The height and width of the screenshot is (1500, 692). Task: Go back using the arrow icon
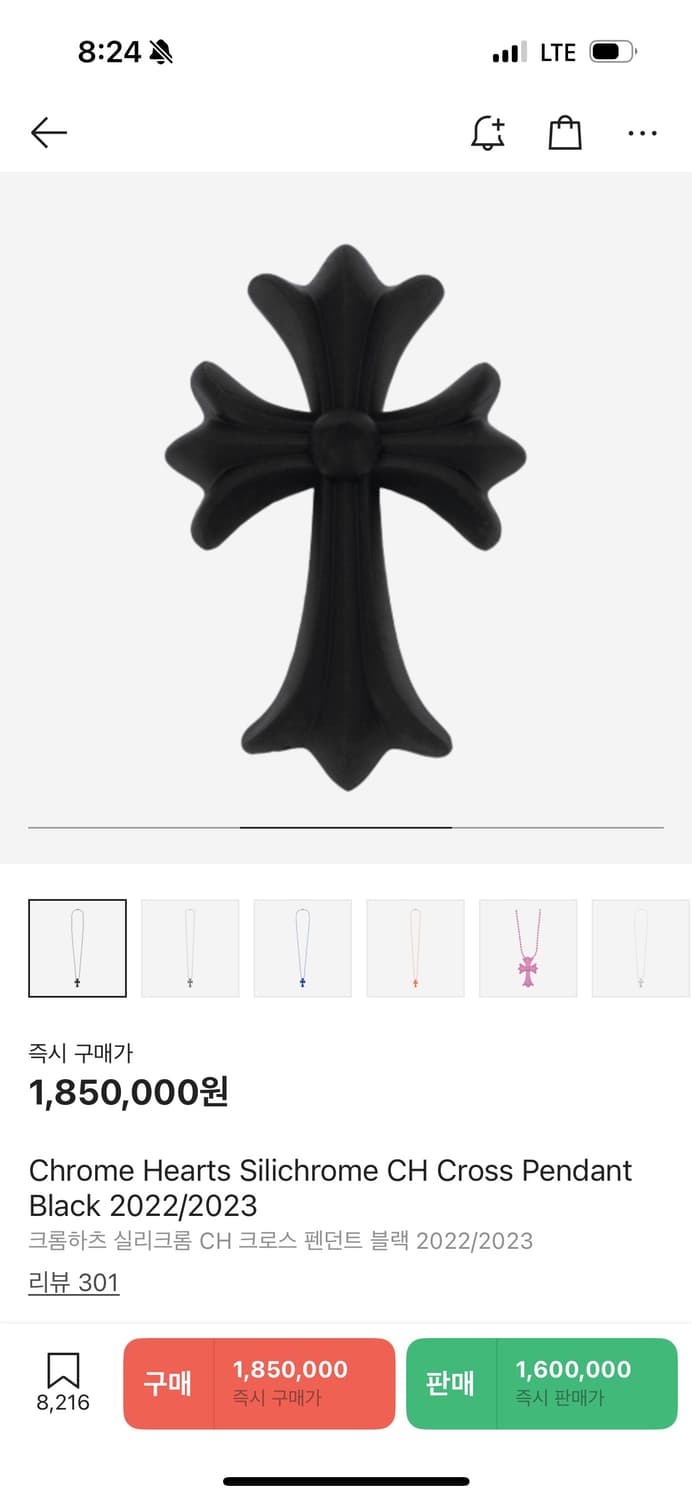(48, 133)
